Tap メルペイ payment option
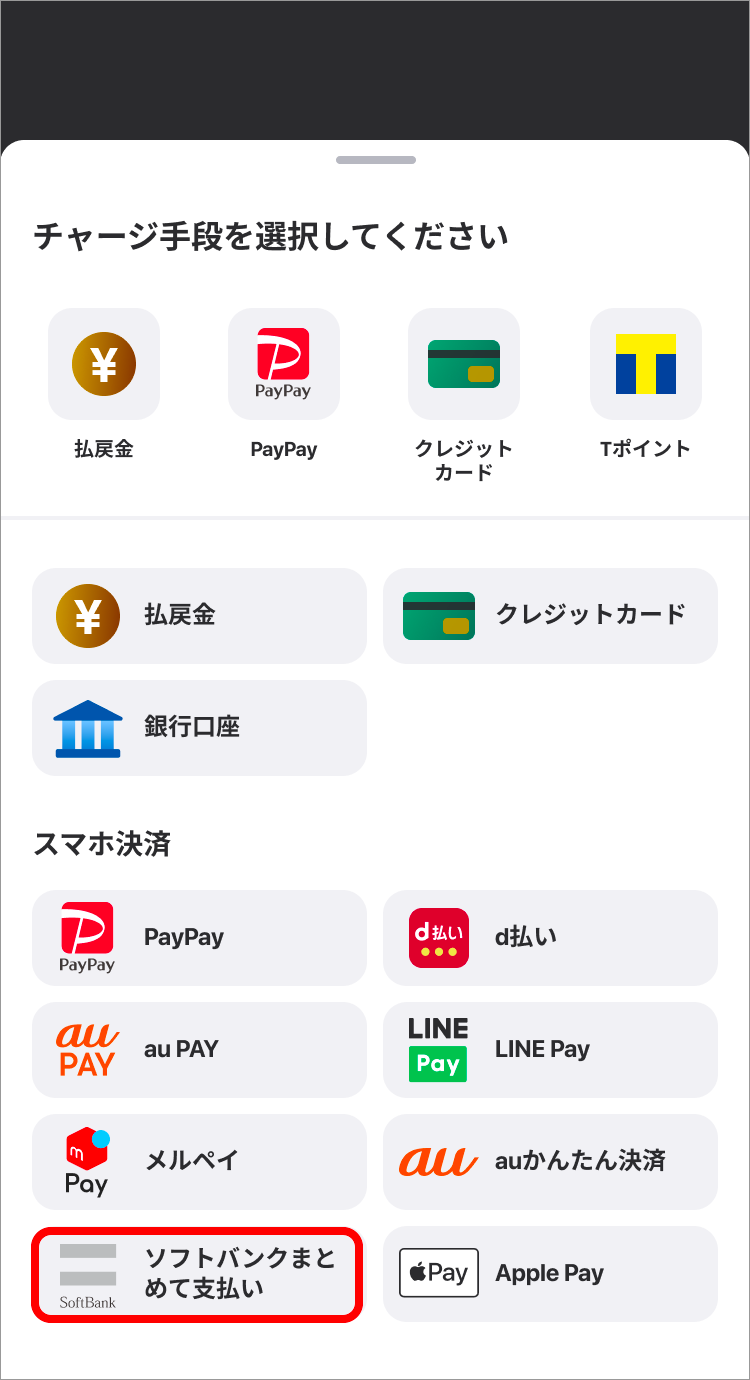The width and height of the screenshot is (750, 1380). tap(199, 1162)
